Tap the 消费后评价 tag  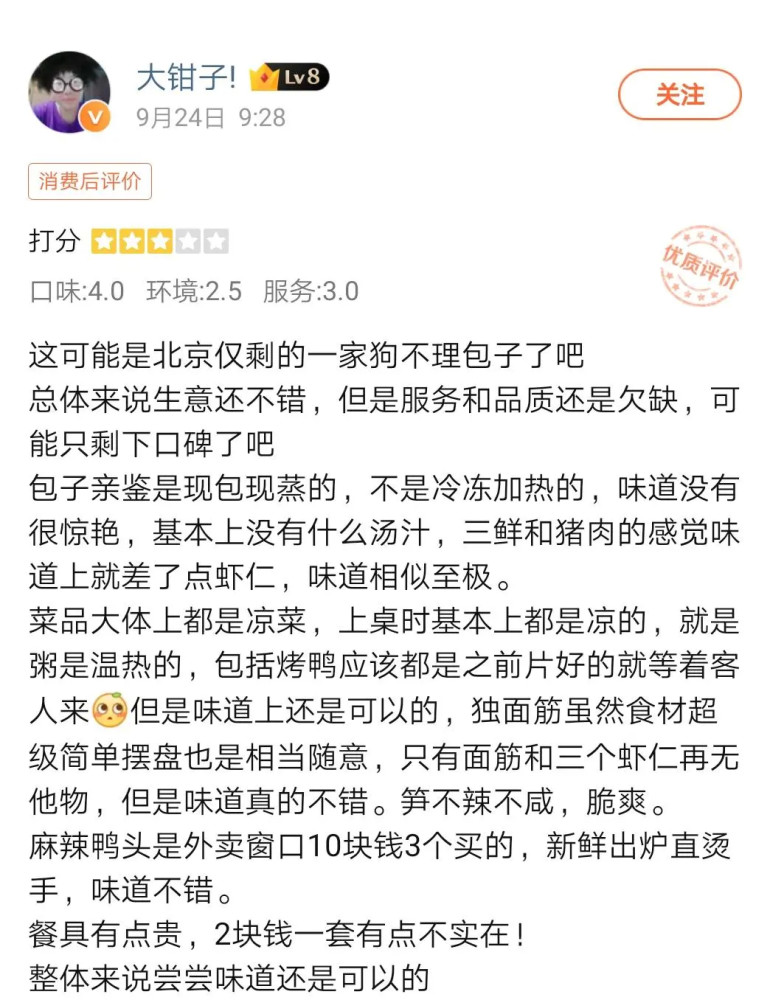pyautogui.click(x=90, y=181)
